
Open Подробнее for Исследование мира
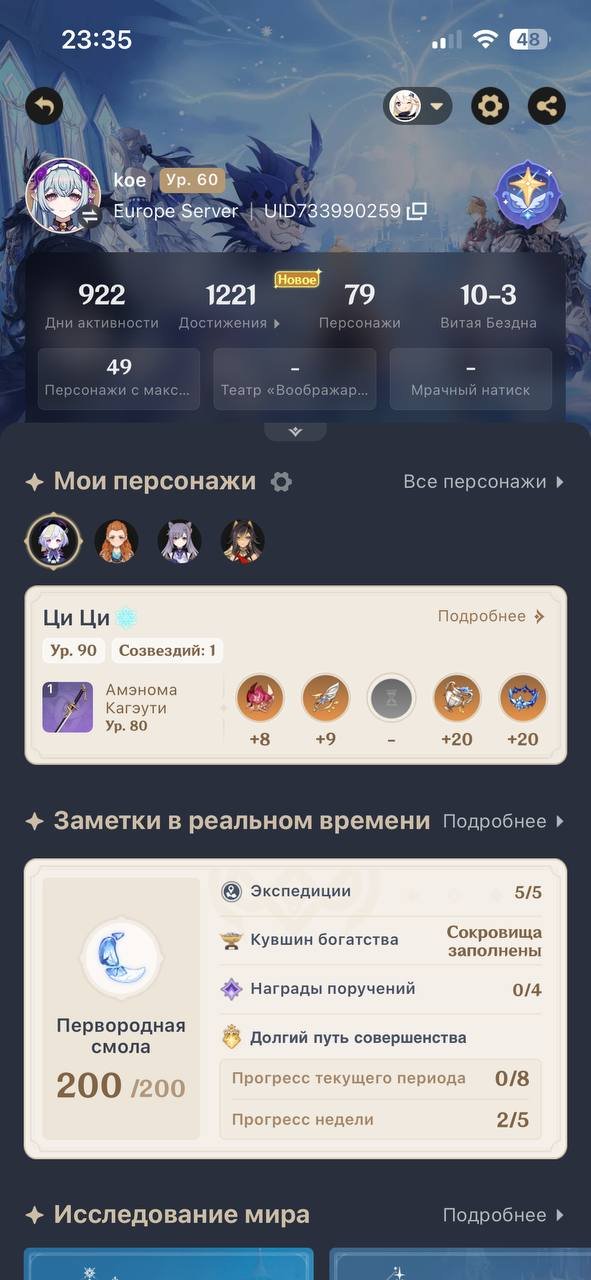(504, 1215)
